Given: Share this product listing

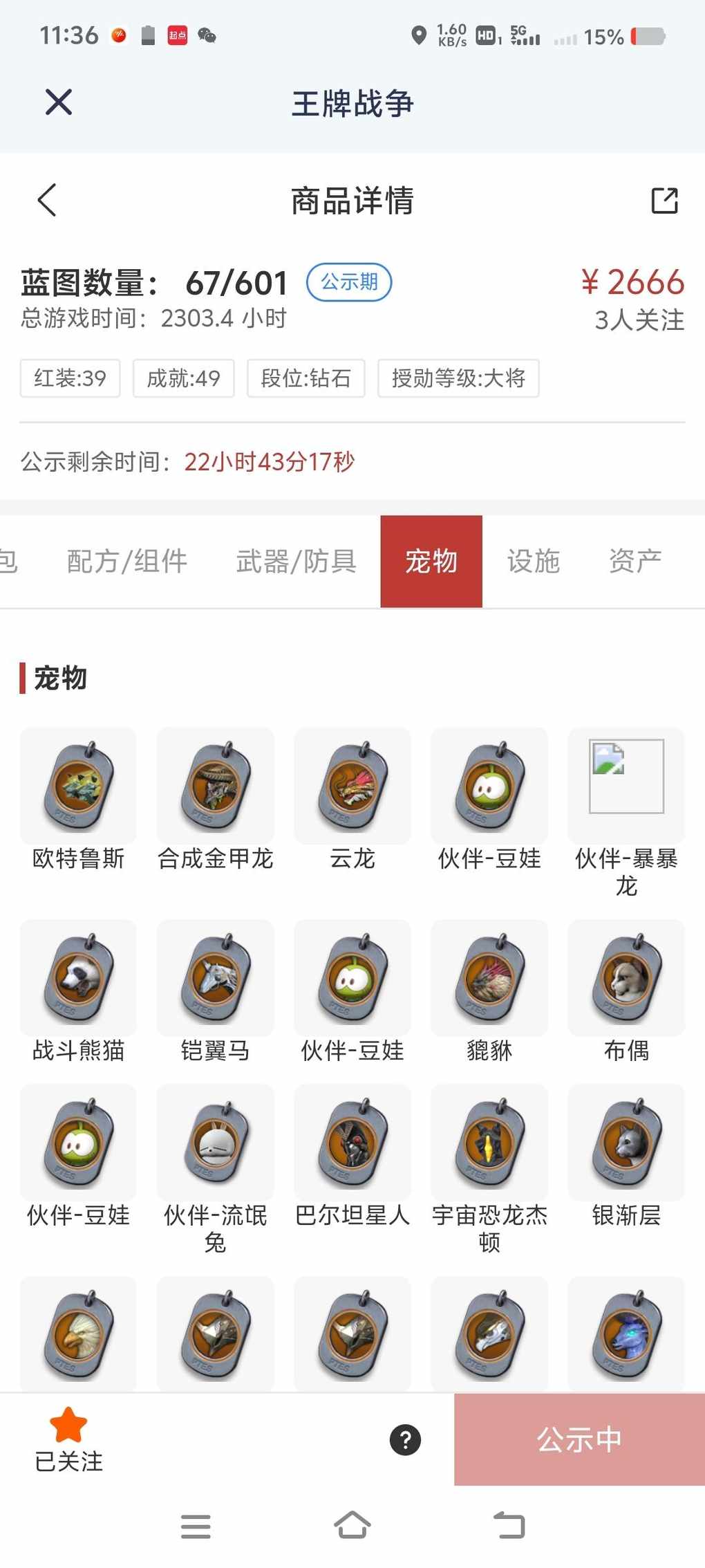Looking at the screenshot, I should pos(664,201).
